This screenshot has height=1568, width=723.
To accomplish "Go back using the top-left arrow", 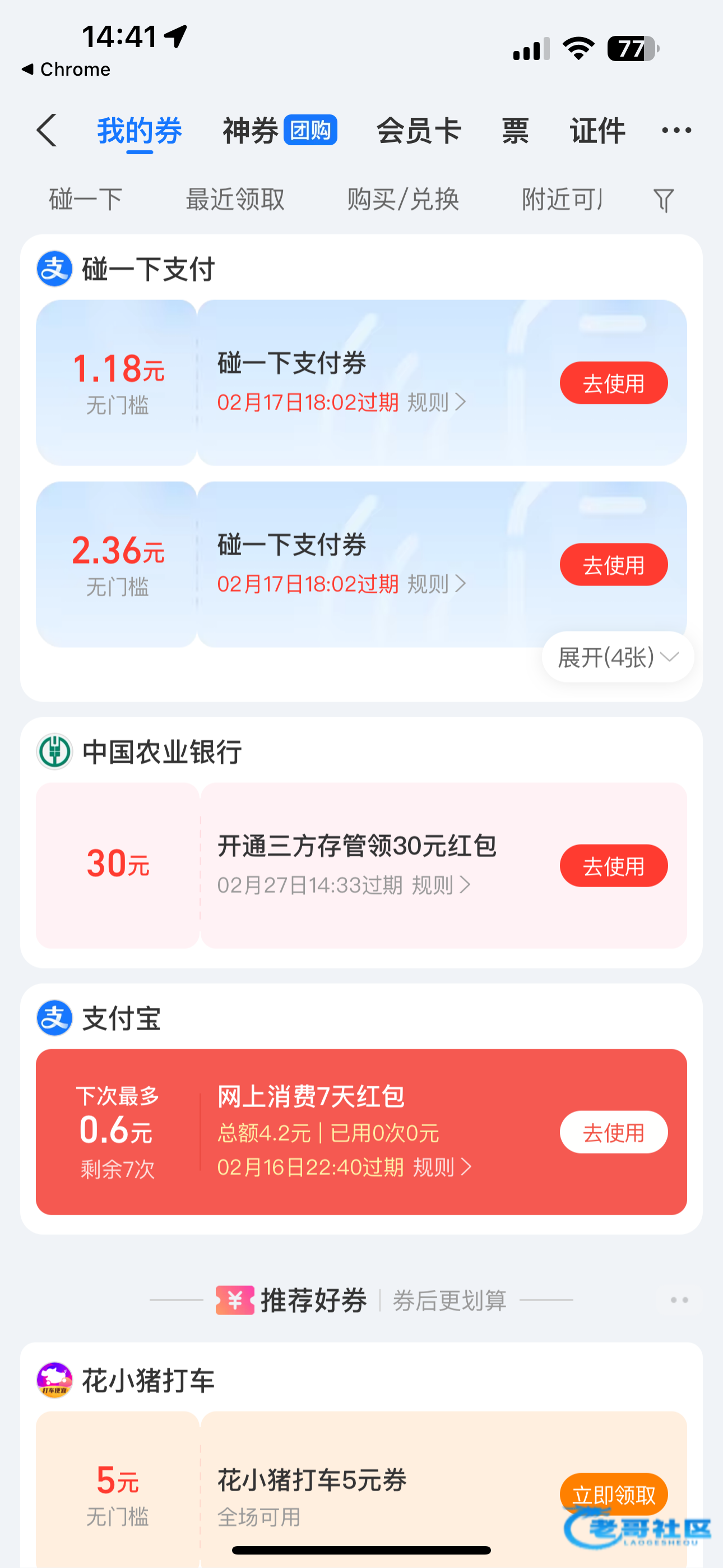I will (47, 130).
